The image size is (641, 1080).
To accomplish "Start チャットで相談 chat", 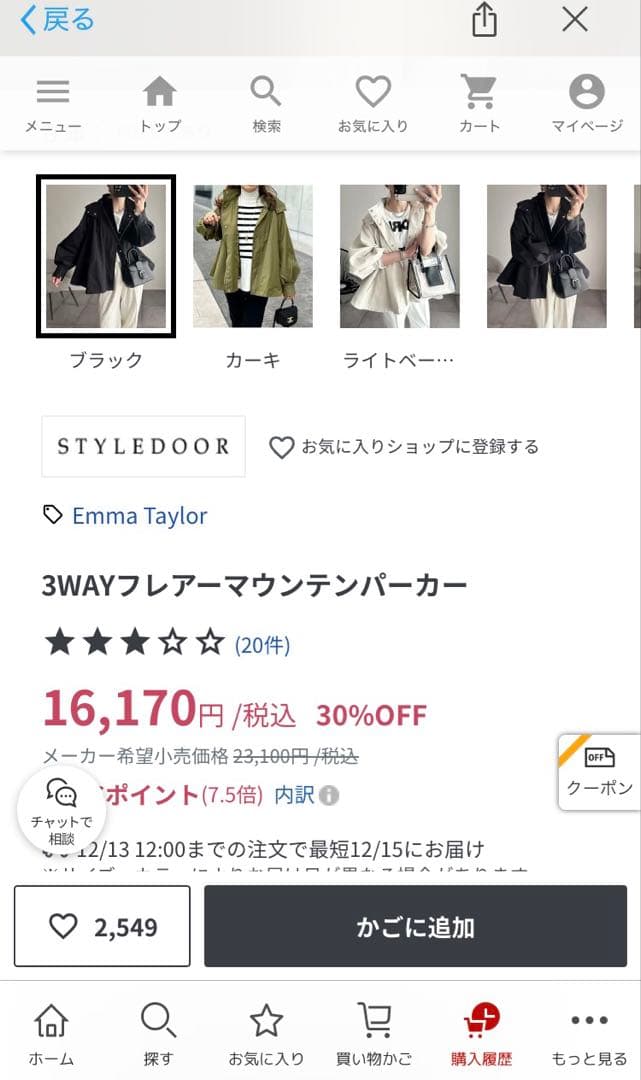I will pyautogui.click(x=62, y=809).
